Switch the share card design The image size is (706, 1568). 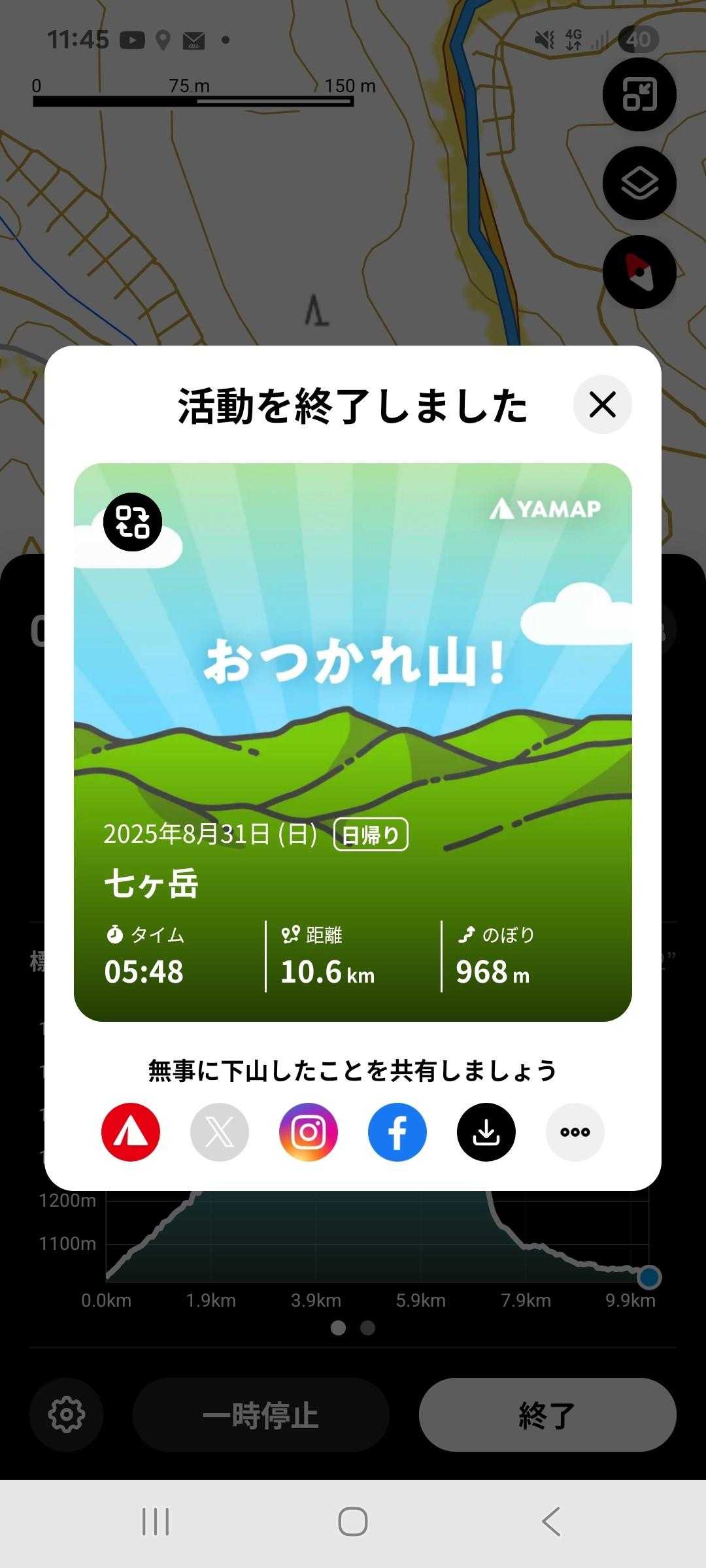[x=133, y=522]
